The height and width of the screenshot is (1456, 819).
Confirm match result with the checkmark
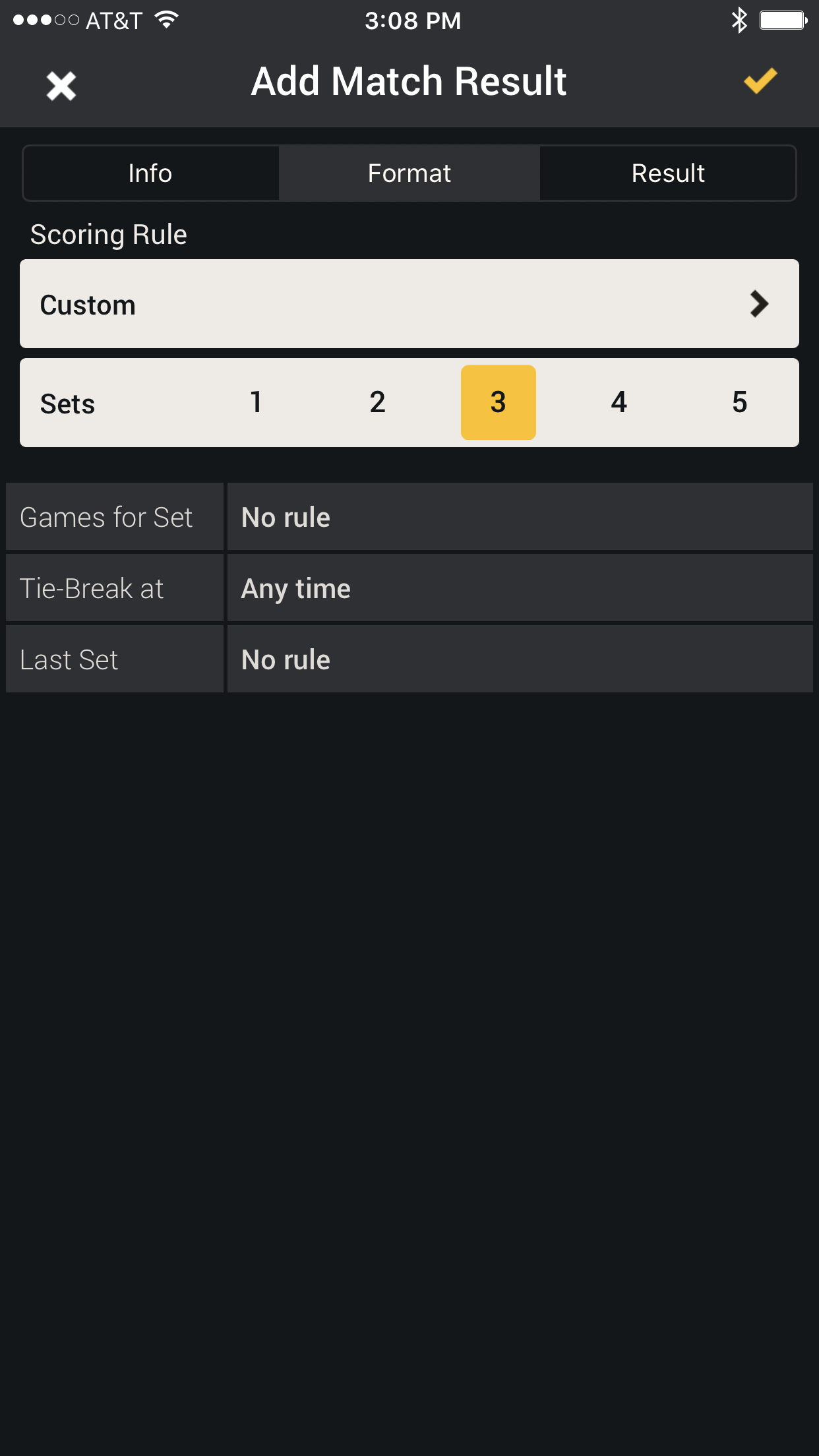[x=760, y=81]
